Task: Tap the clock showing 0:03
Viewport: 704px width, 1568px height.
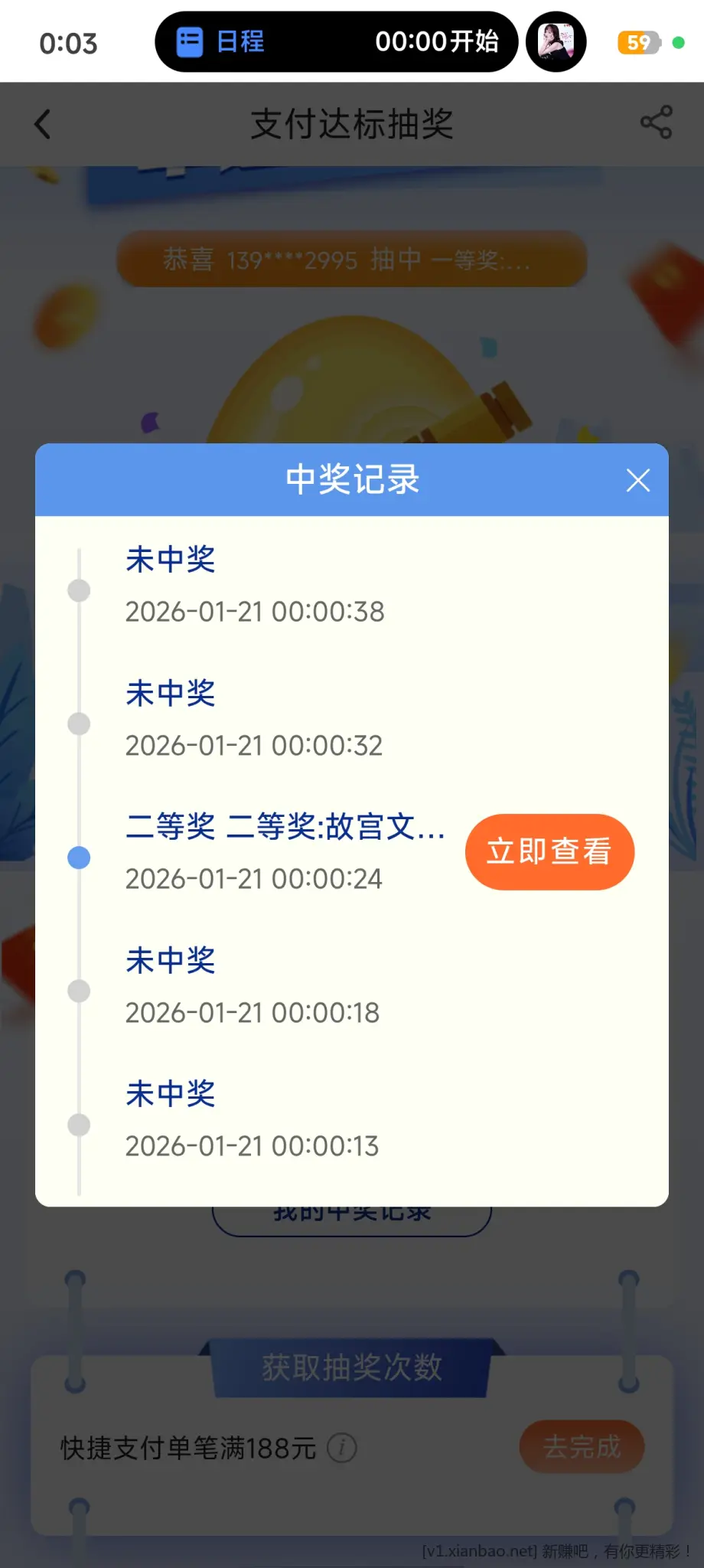Action: click(x=67, y=44)
